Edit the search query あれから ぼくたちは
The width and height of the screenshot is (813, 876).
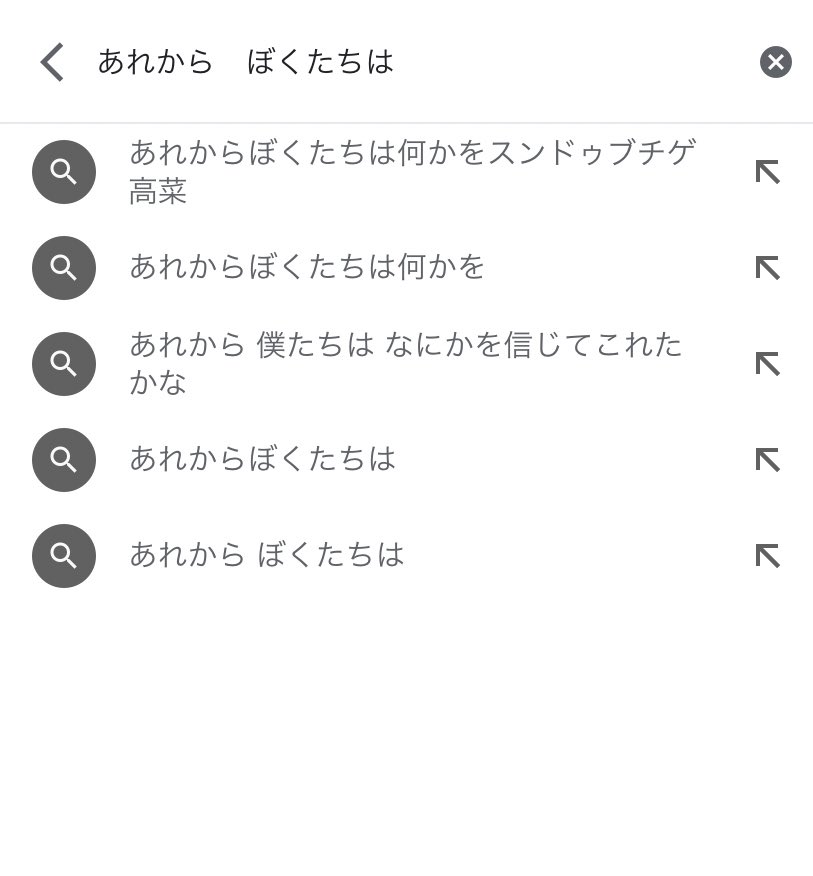pos(400,62)
